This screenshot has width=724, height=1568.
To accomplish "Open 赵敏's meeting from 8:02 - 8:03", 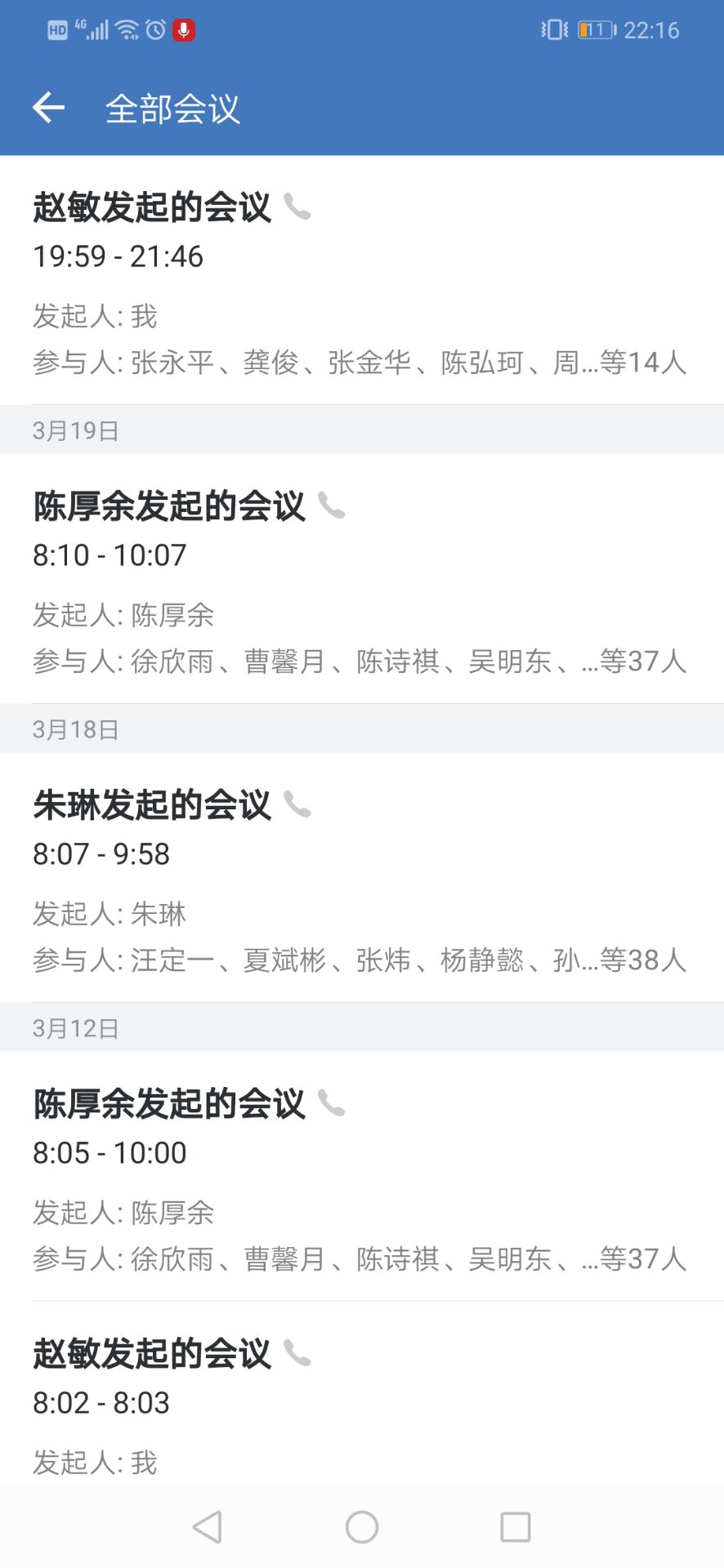I will point(362,1394).
